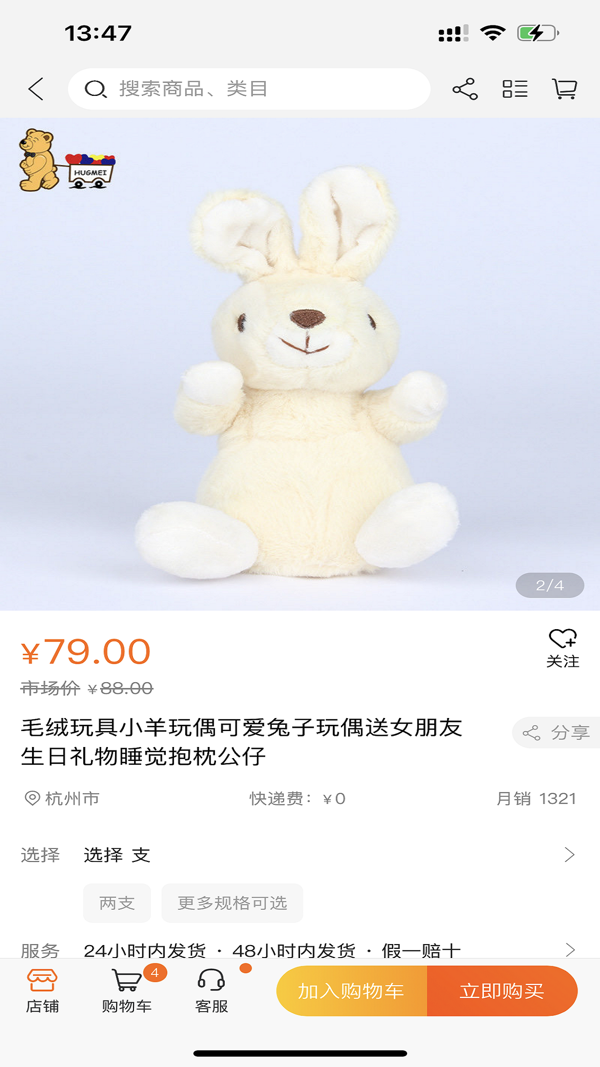This screenshot has width=600, height=1067.
Task: Buy now with 立即购买
Action: (x=502, y=991)
